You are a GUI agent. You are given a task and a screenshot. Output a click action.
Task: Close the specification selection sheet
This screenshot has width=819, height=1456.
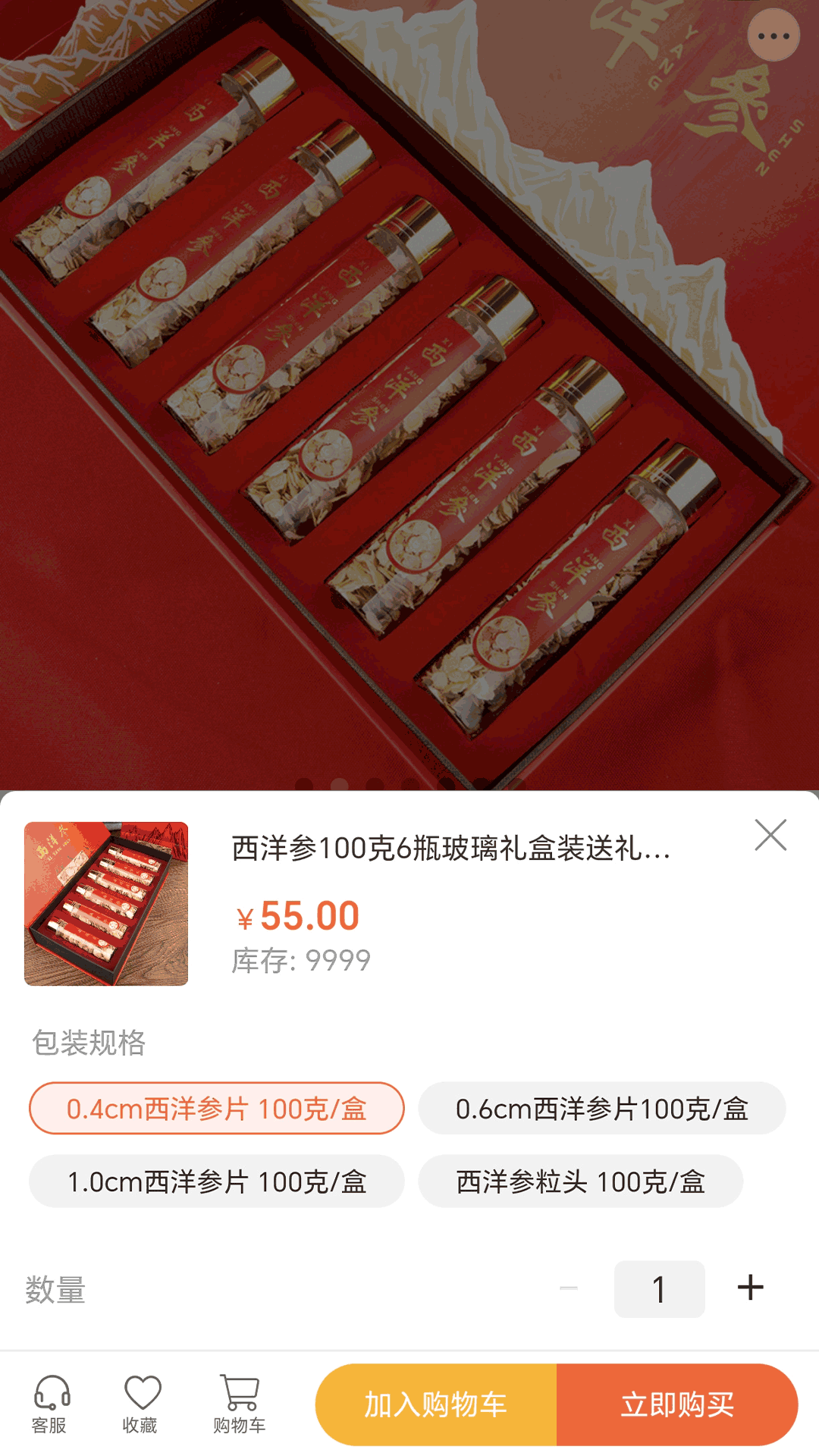click(770, 835)
